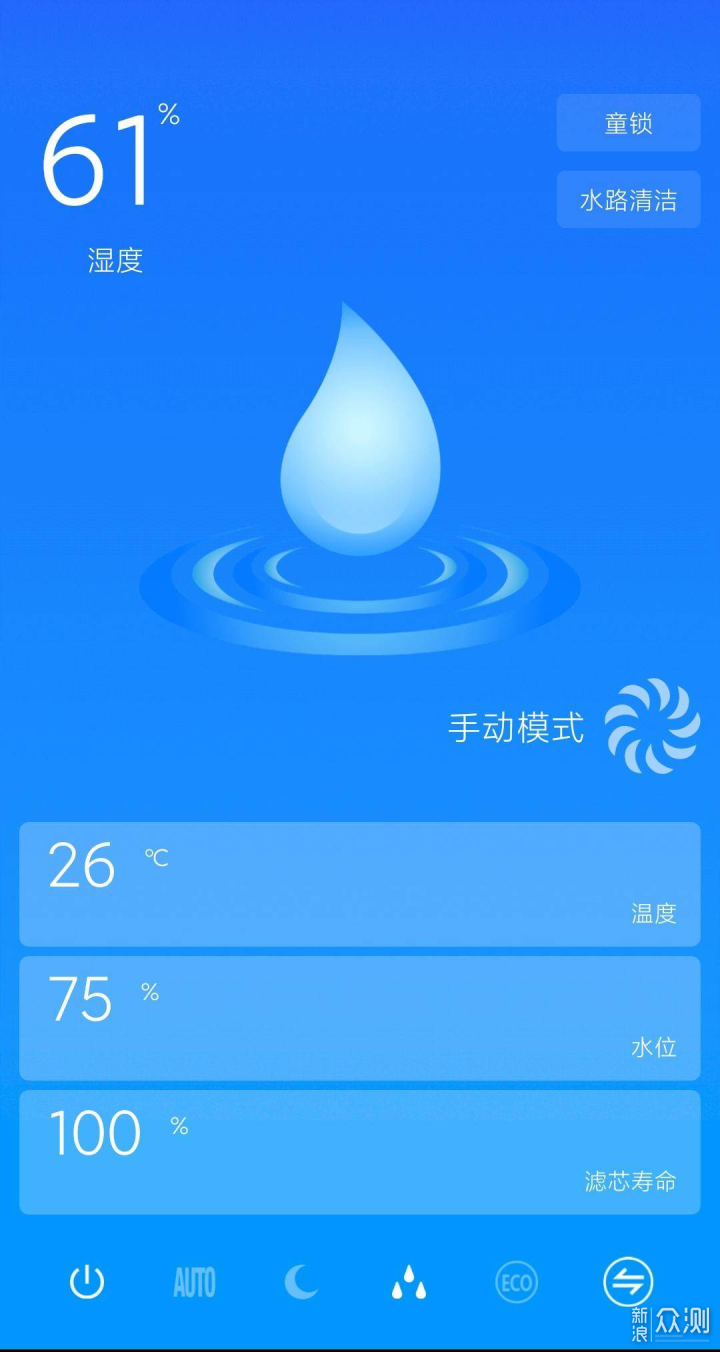
Task: Enable sleep mode moon icon
Action: pos(301,1281)
